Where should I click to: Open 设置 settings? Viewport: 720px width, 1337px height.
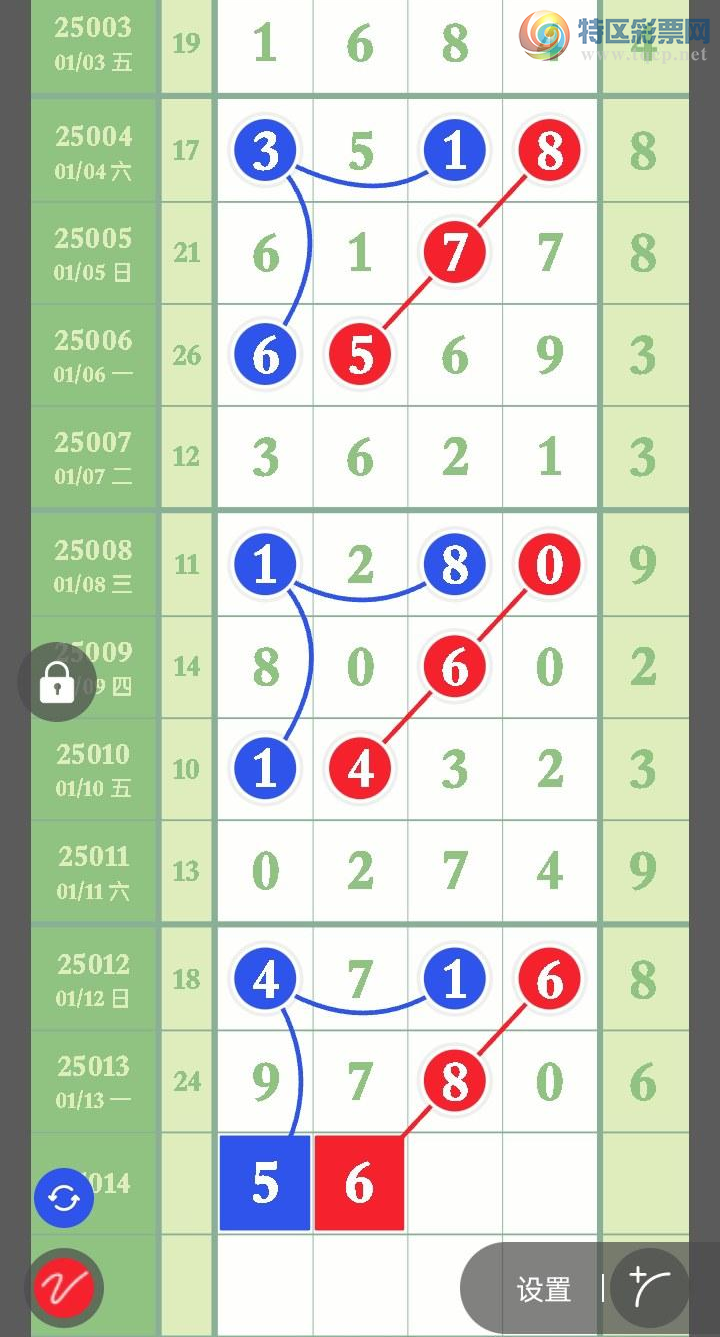(543, 1289)
